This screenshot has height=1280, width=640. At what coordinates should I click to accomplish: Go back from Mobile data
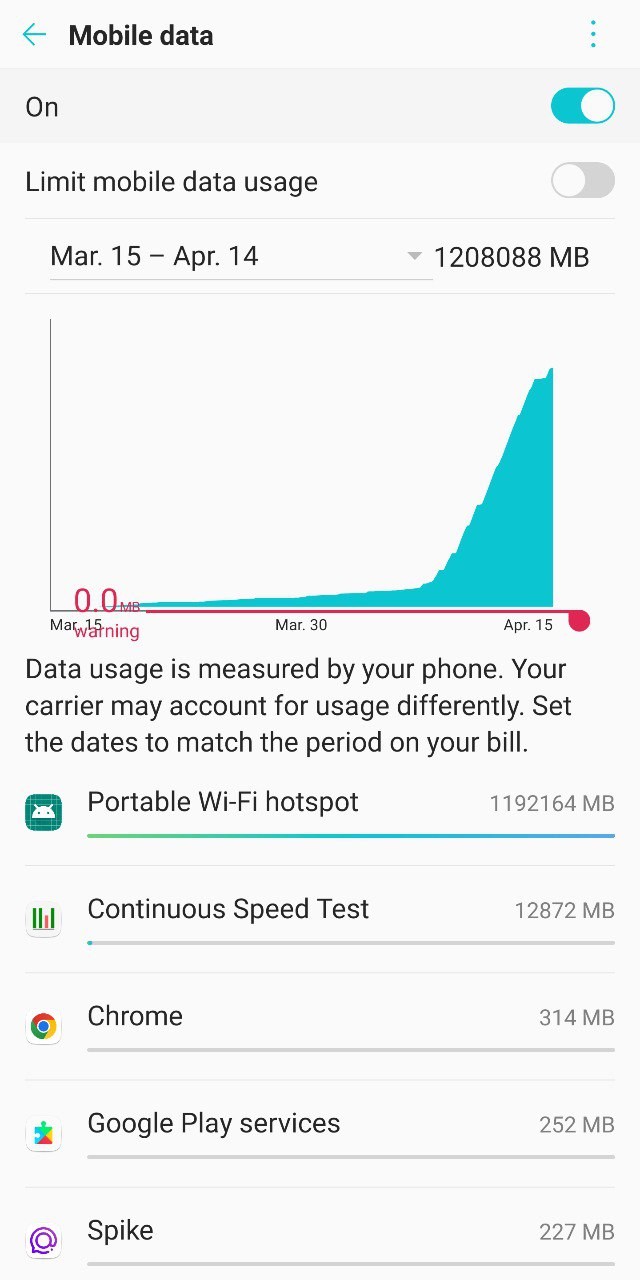(34, 36)
